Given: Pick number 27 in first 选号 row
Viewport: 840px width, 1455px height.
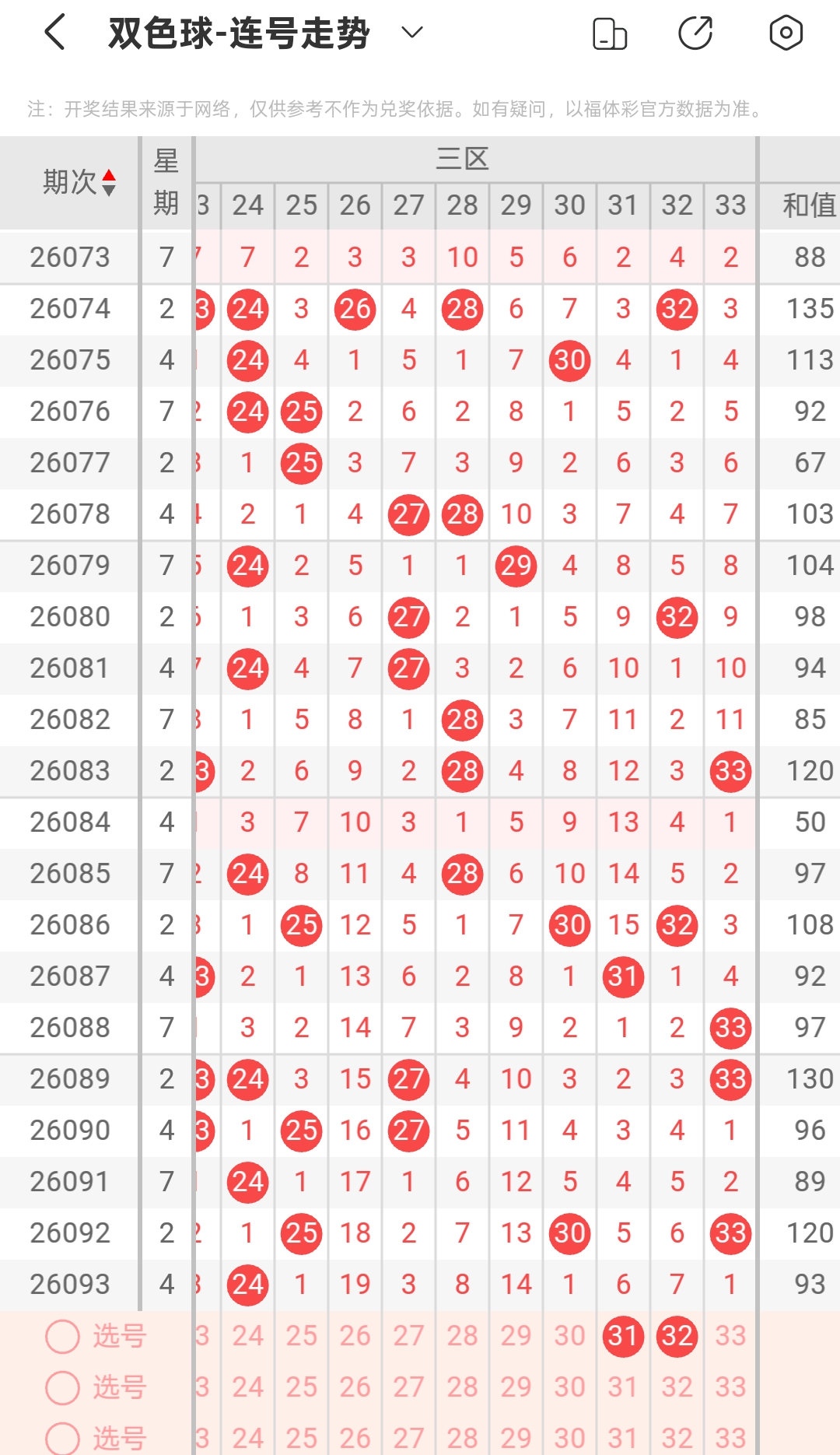Looking at the screenshot, I should (x=408, y=1336).
